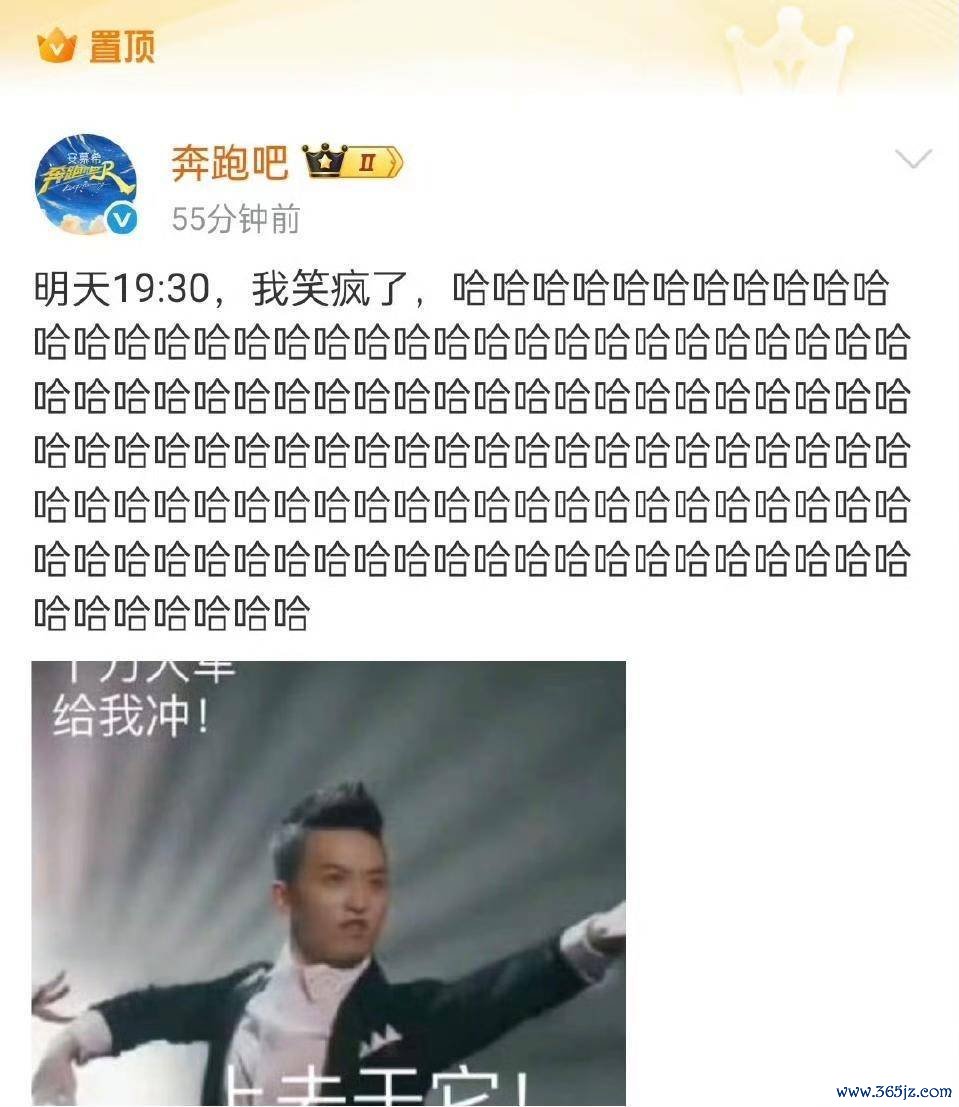Open 奔跑吧 profile avatar
Image resolution: width=959 pixels, height=1107 pixels.
pos(86,182)
